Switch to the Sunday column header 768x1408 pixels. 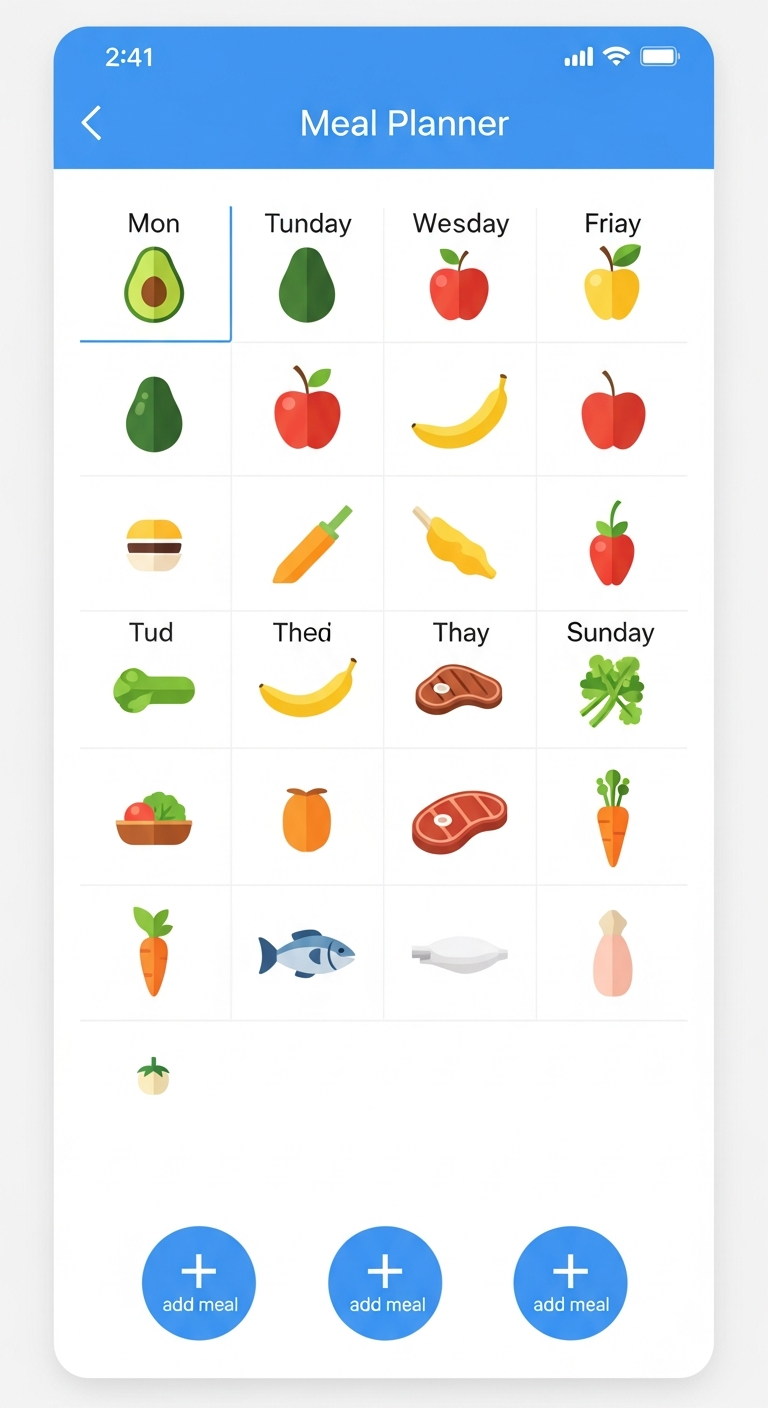click(611, 632)
